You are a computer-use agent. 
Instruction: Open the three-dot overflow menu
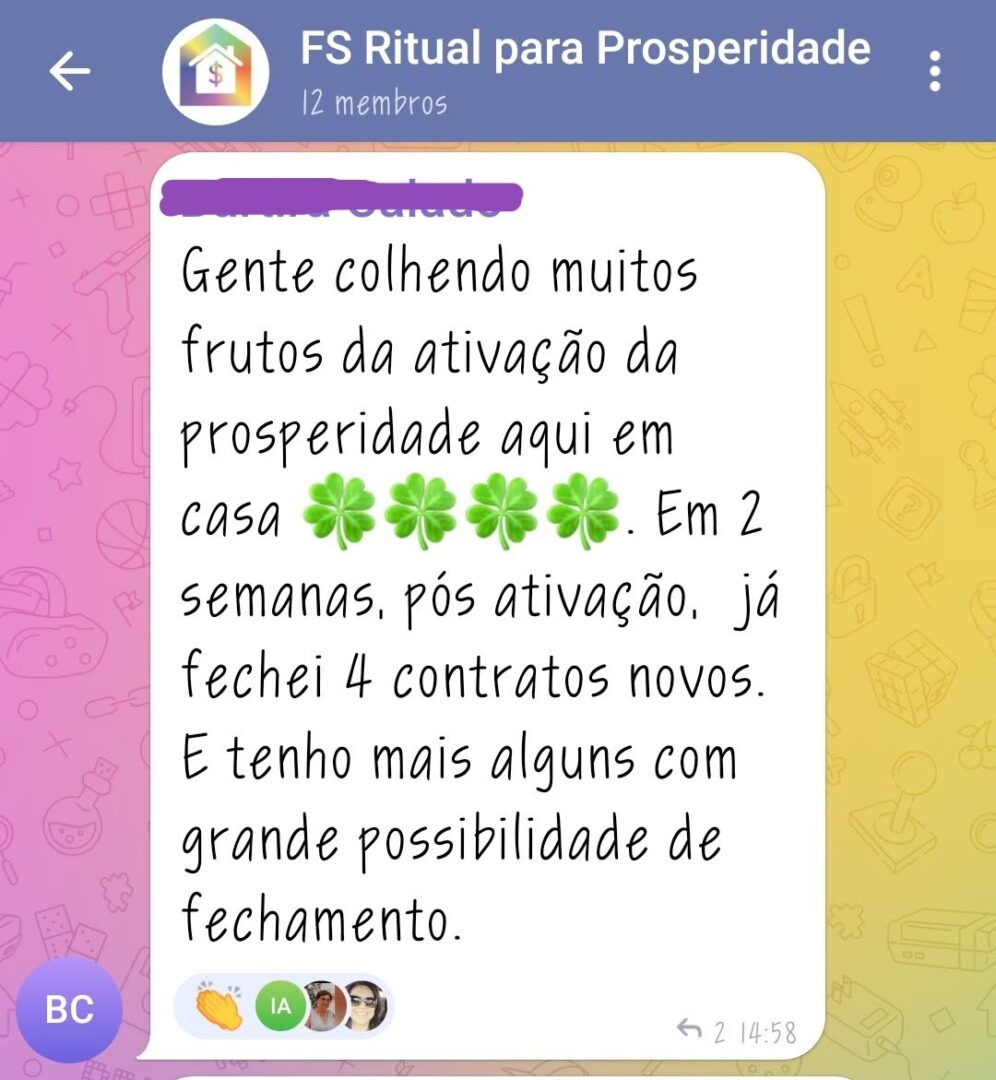point(934,71)
